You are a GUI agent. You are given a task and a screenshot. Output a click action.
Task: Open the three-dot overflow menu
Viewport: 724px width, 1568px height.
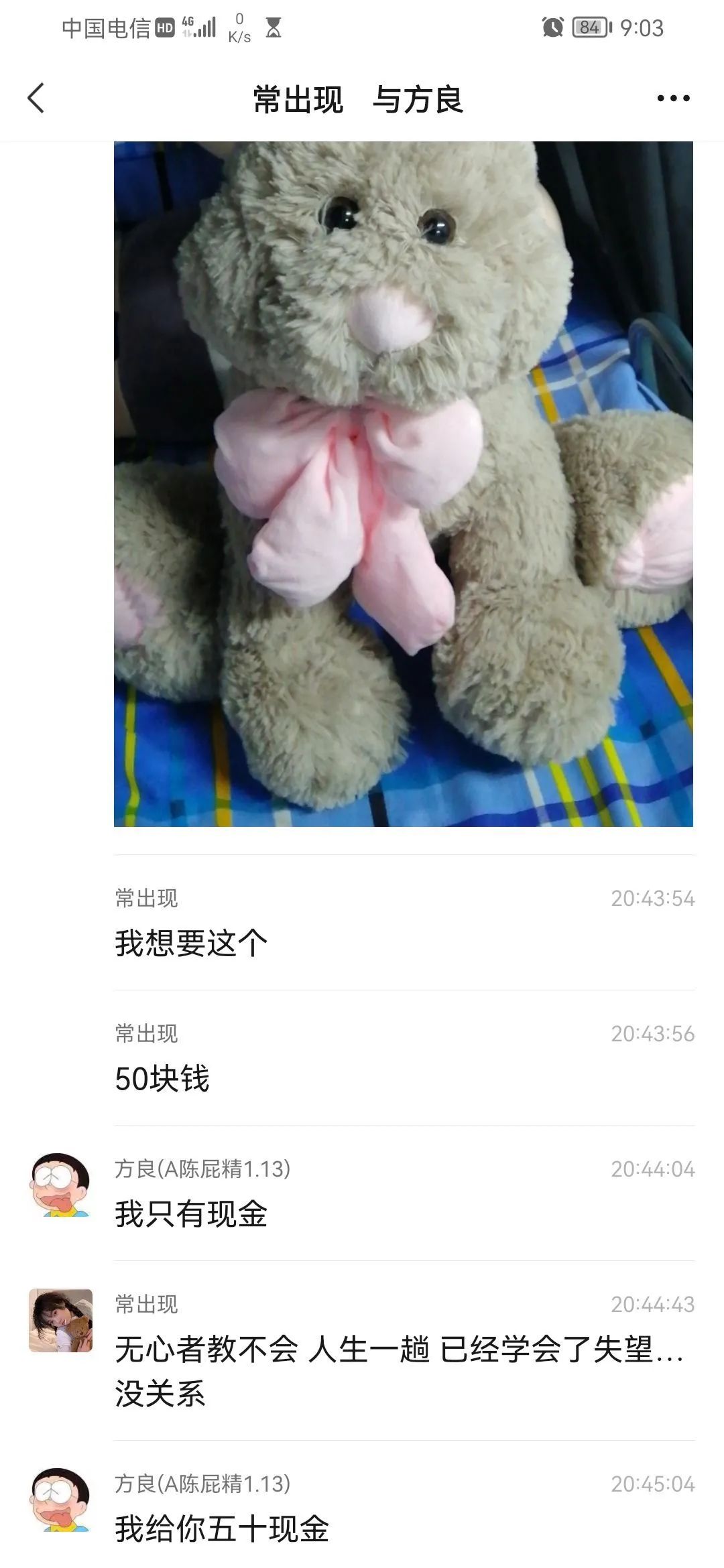point(673,99)
